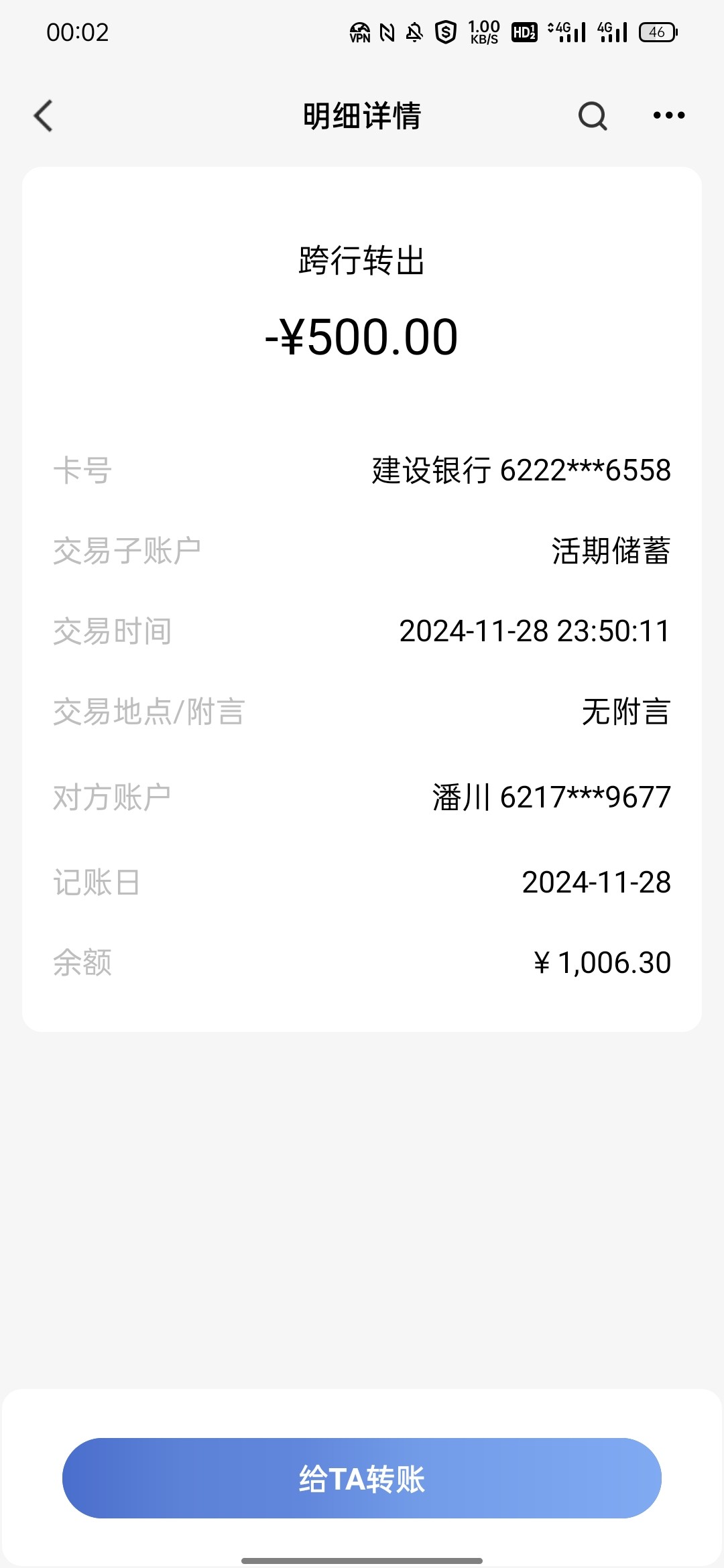This screenshot has width=724, height=1568.
Task: Go back from the 明细详情 page
Action: click(44, 116)
